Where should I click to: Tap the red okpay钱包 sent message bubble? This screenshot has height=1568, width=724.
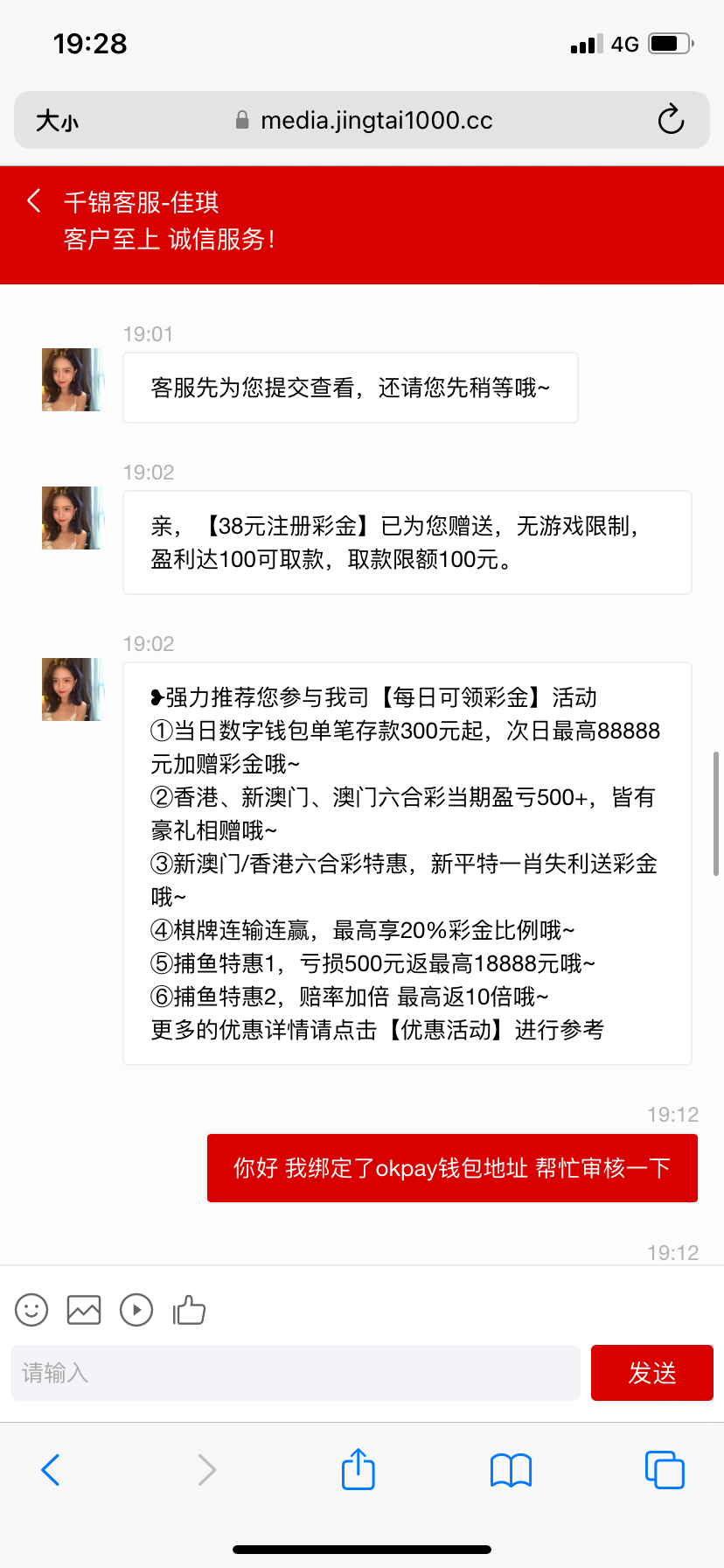(x=451, y=1167)
